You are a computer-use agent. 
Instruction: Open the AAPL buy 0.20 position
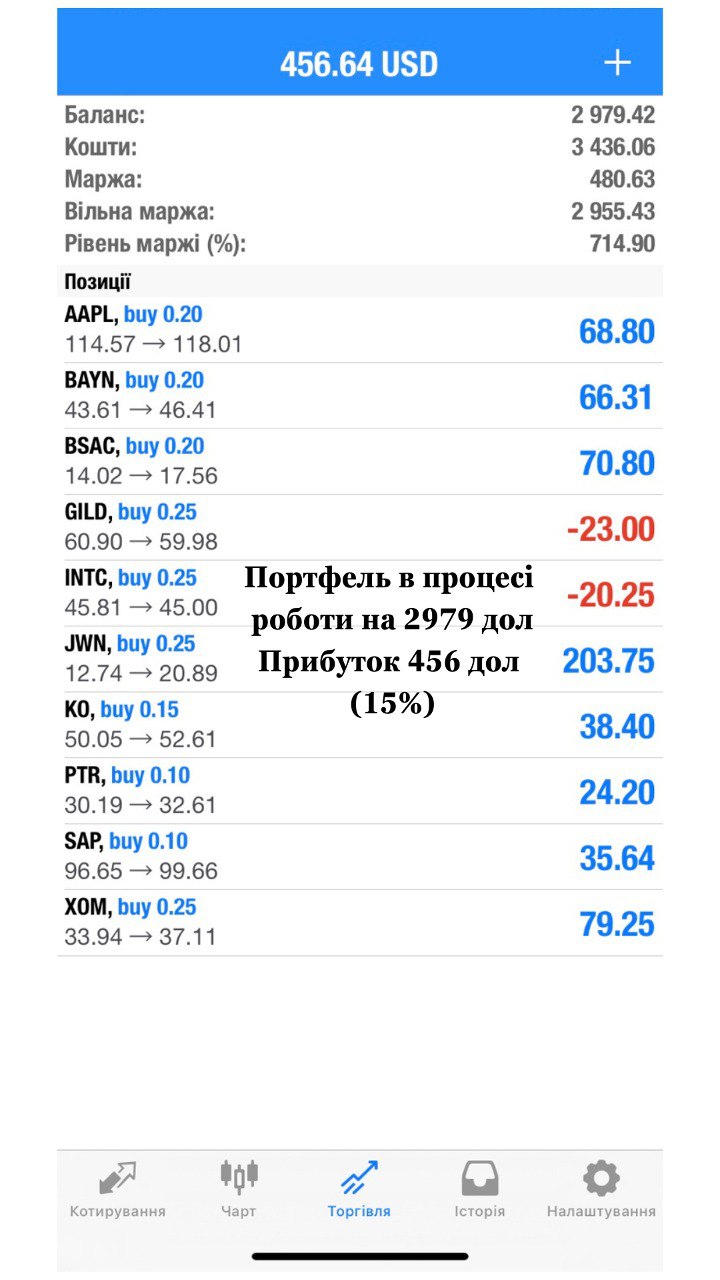click(x=360, y=330)
